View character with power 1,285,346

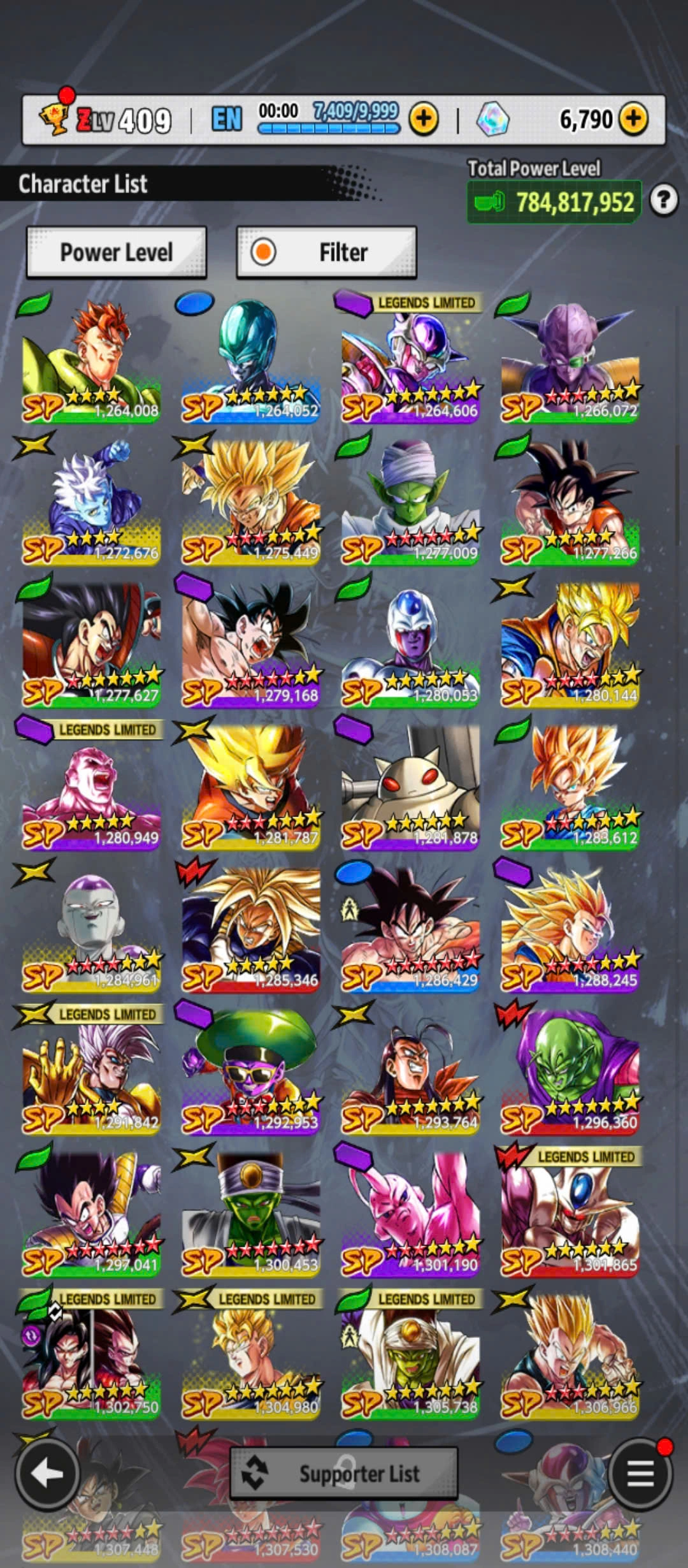pos(251,929)
